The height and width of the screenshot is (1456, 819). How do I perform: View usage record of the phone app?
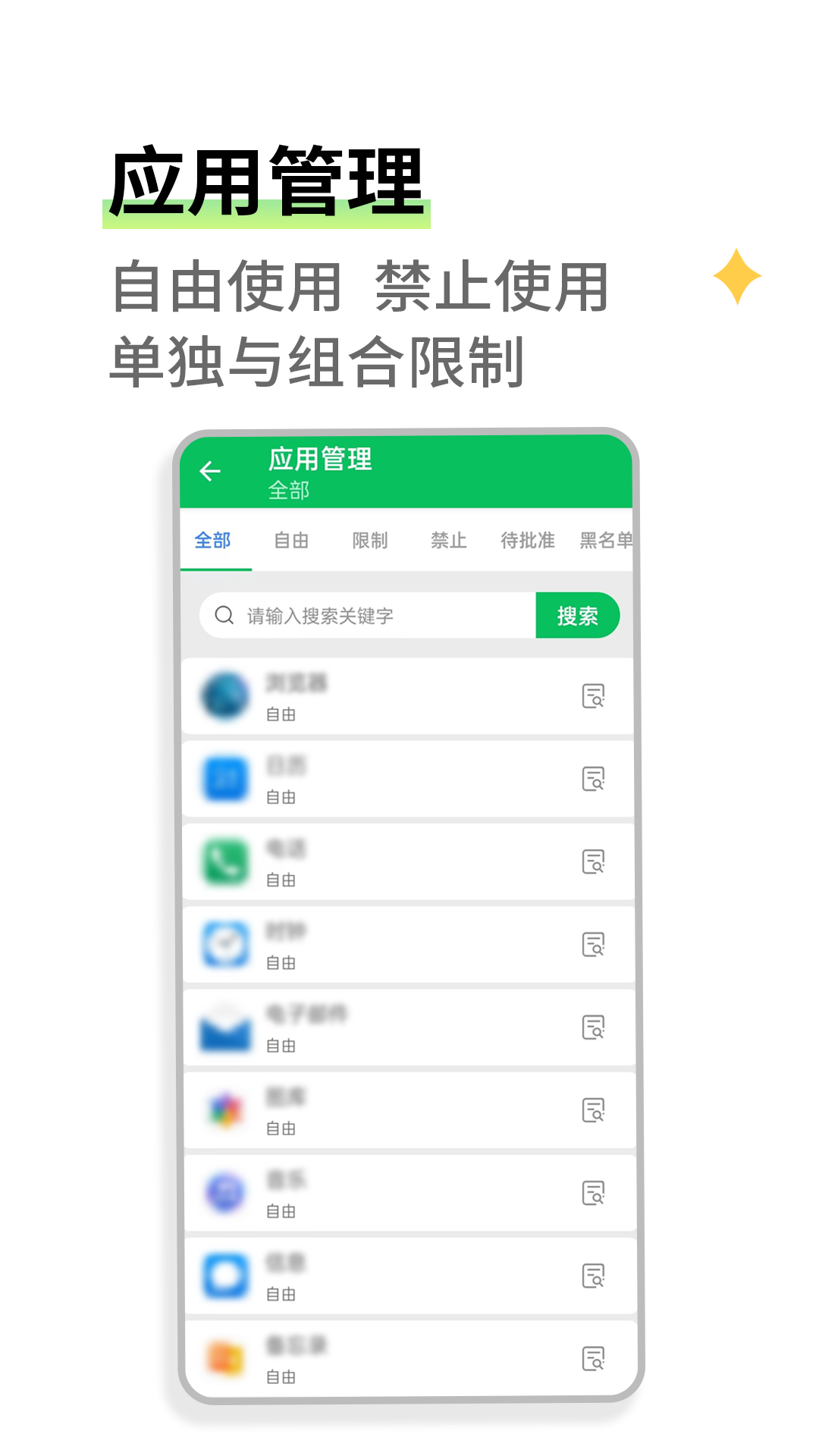[595, 863]
